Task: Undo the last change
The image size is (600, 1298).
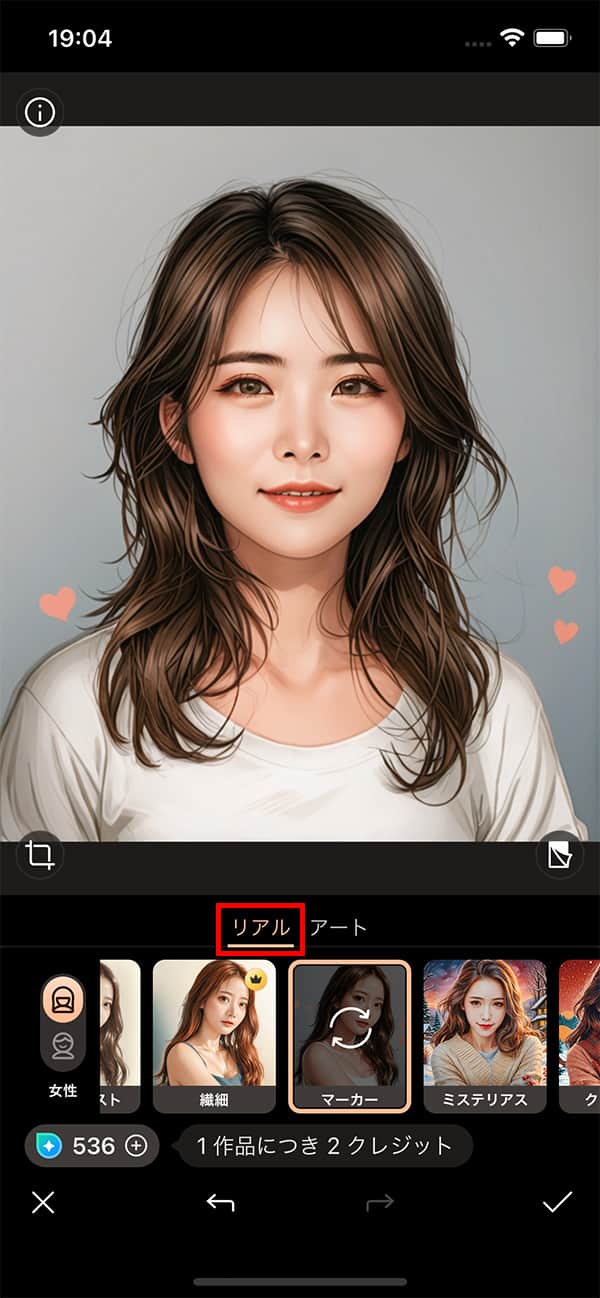Action: pos(220,1203)
